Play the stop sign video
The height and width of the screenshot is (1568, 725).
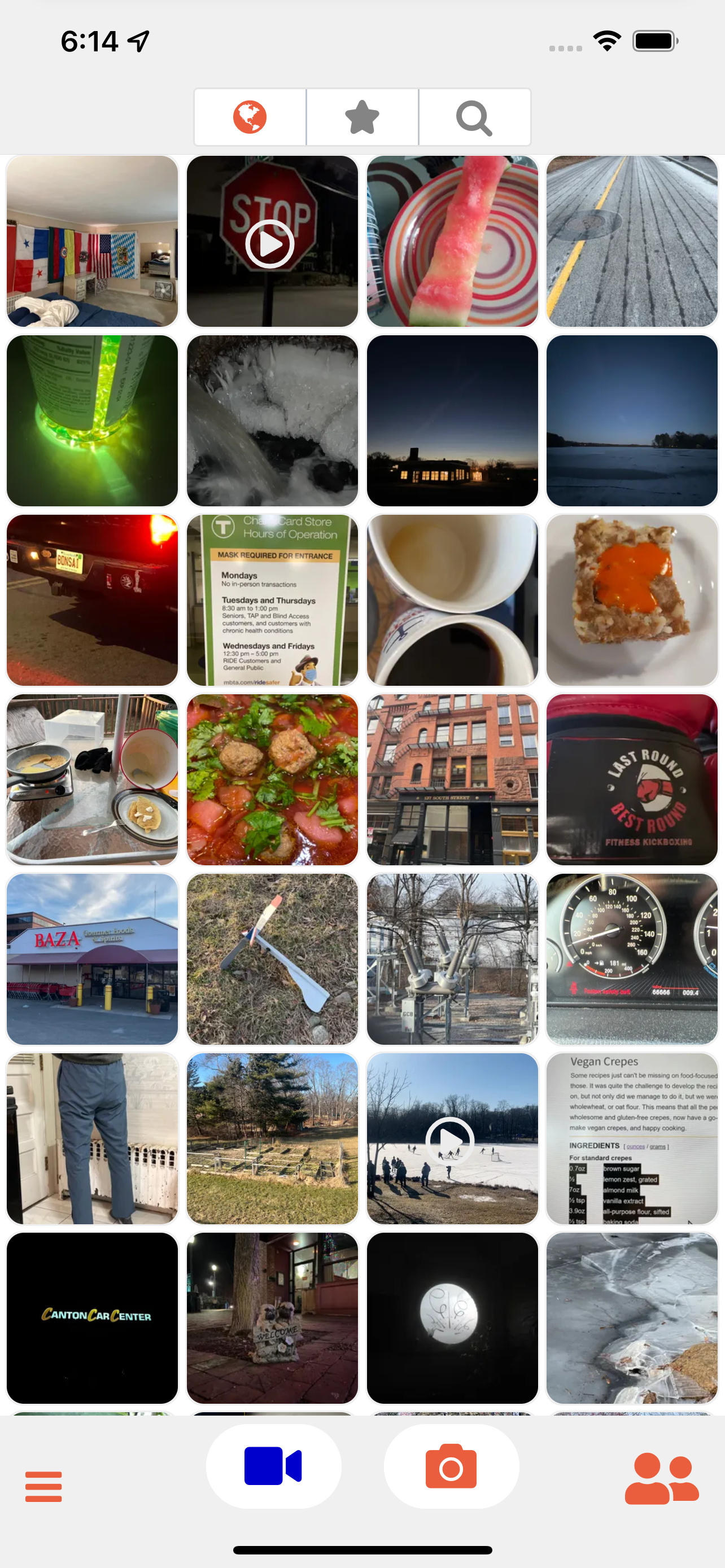tap(272, 242)
